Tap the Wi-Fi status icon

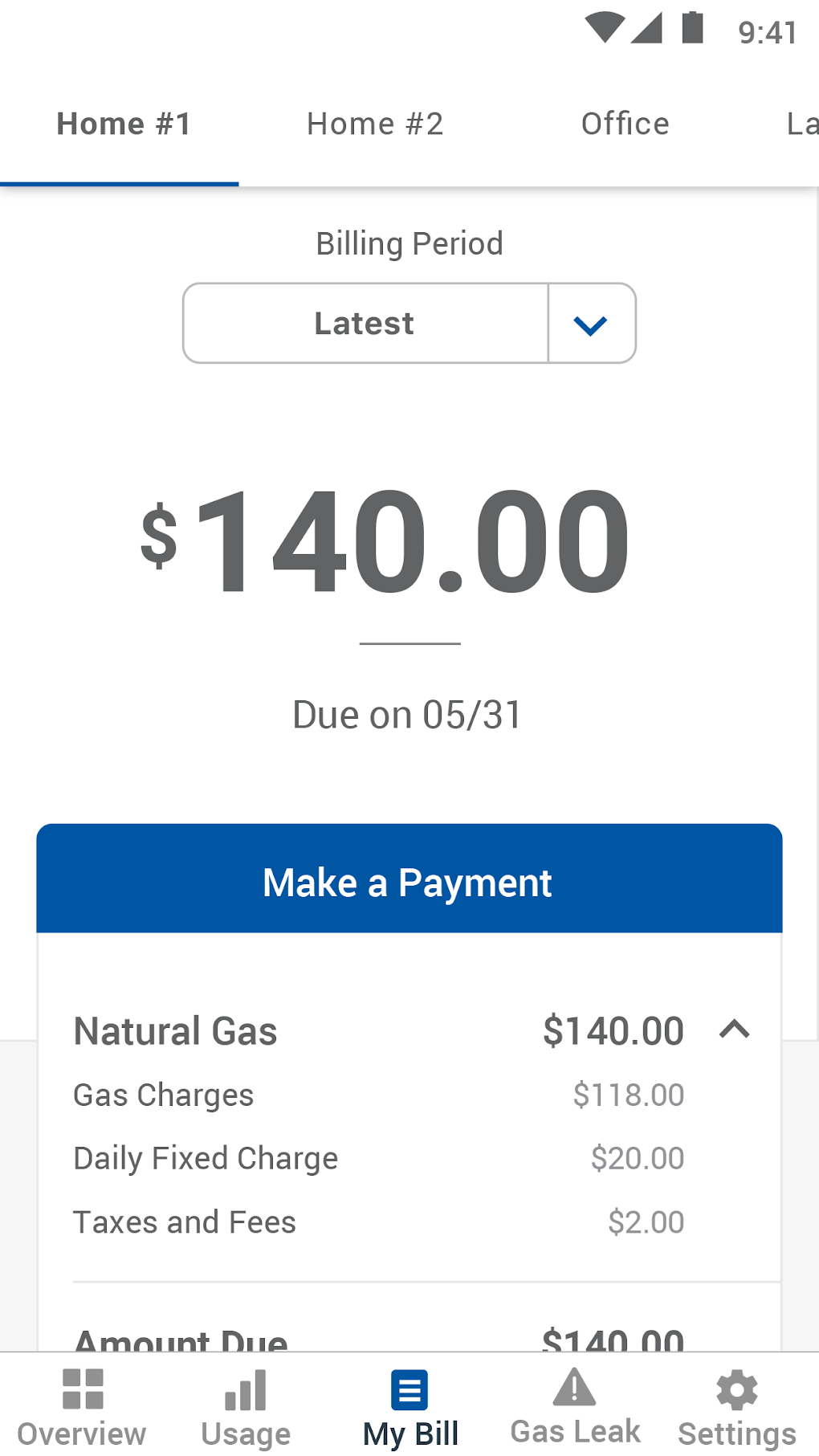click(605, 29)
